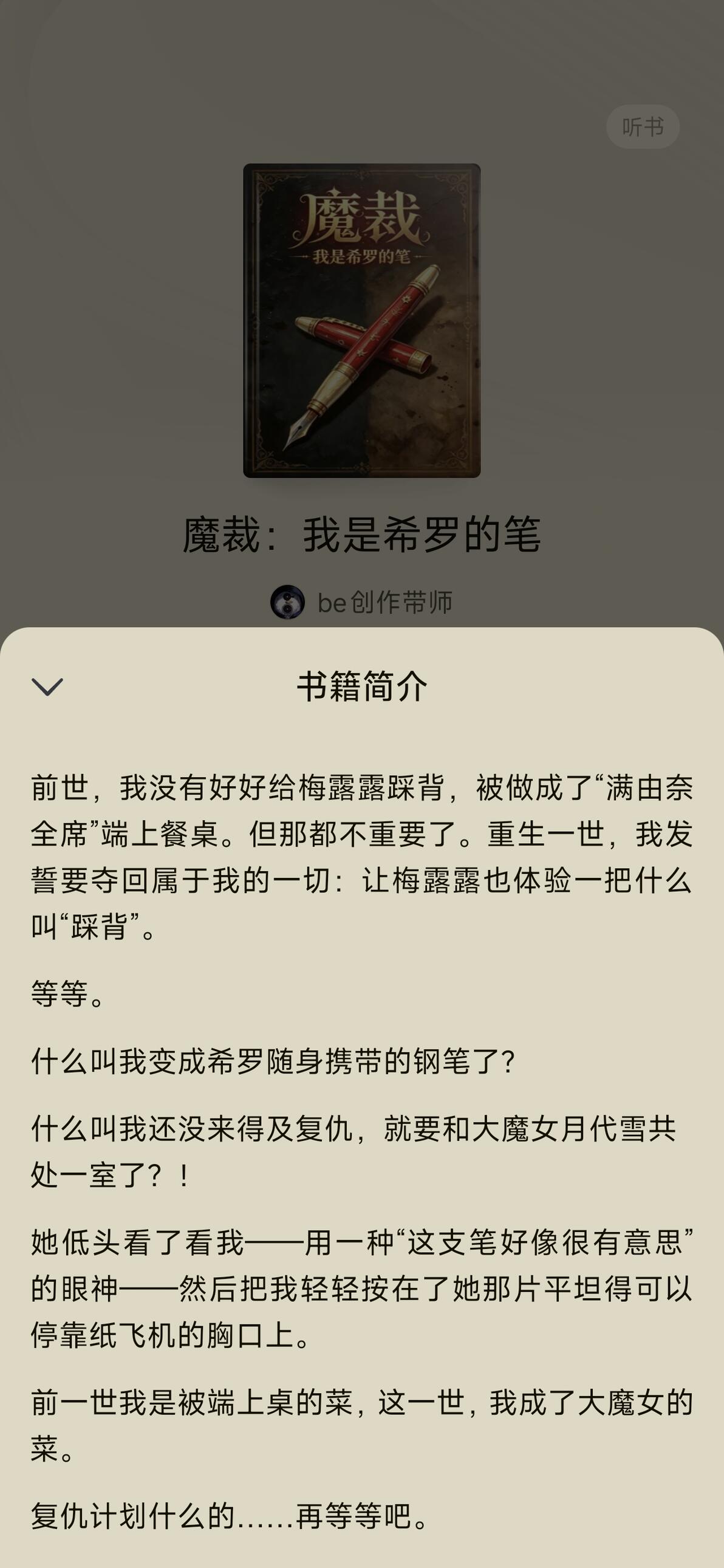Open author be创作带师's profile

click(x=361, y=603)
